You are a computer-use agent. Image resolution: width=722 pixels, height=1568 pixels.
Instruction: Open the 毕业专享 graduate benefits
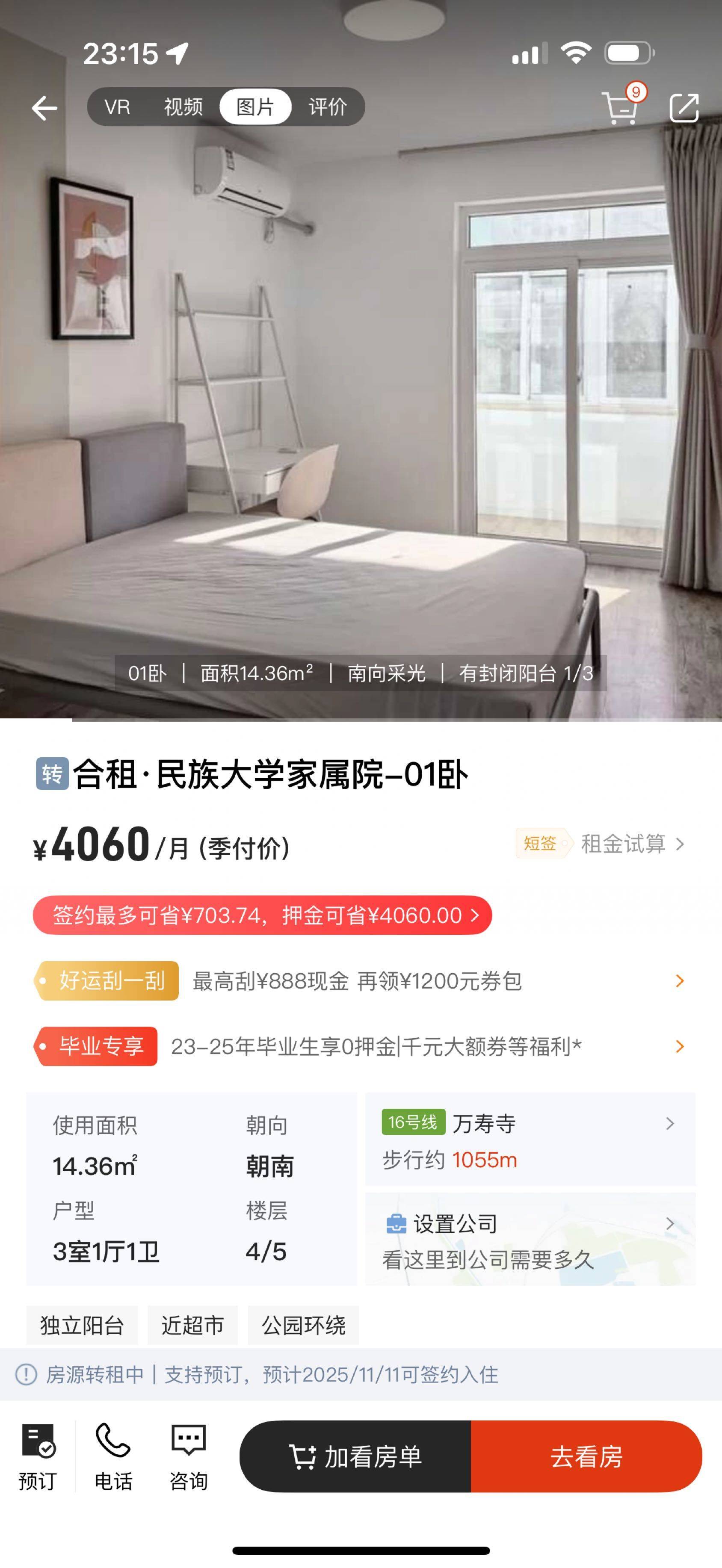tap(359, 1046)
